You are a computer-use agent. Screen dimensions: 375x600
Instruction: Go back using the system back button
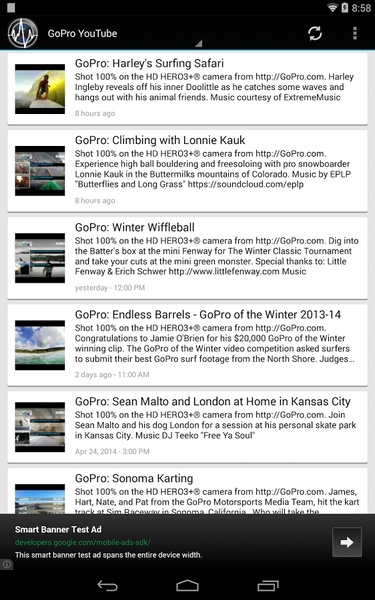coord(108,585)
